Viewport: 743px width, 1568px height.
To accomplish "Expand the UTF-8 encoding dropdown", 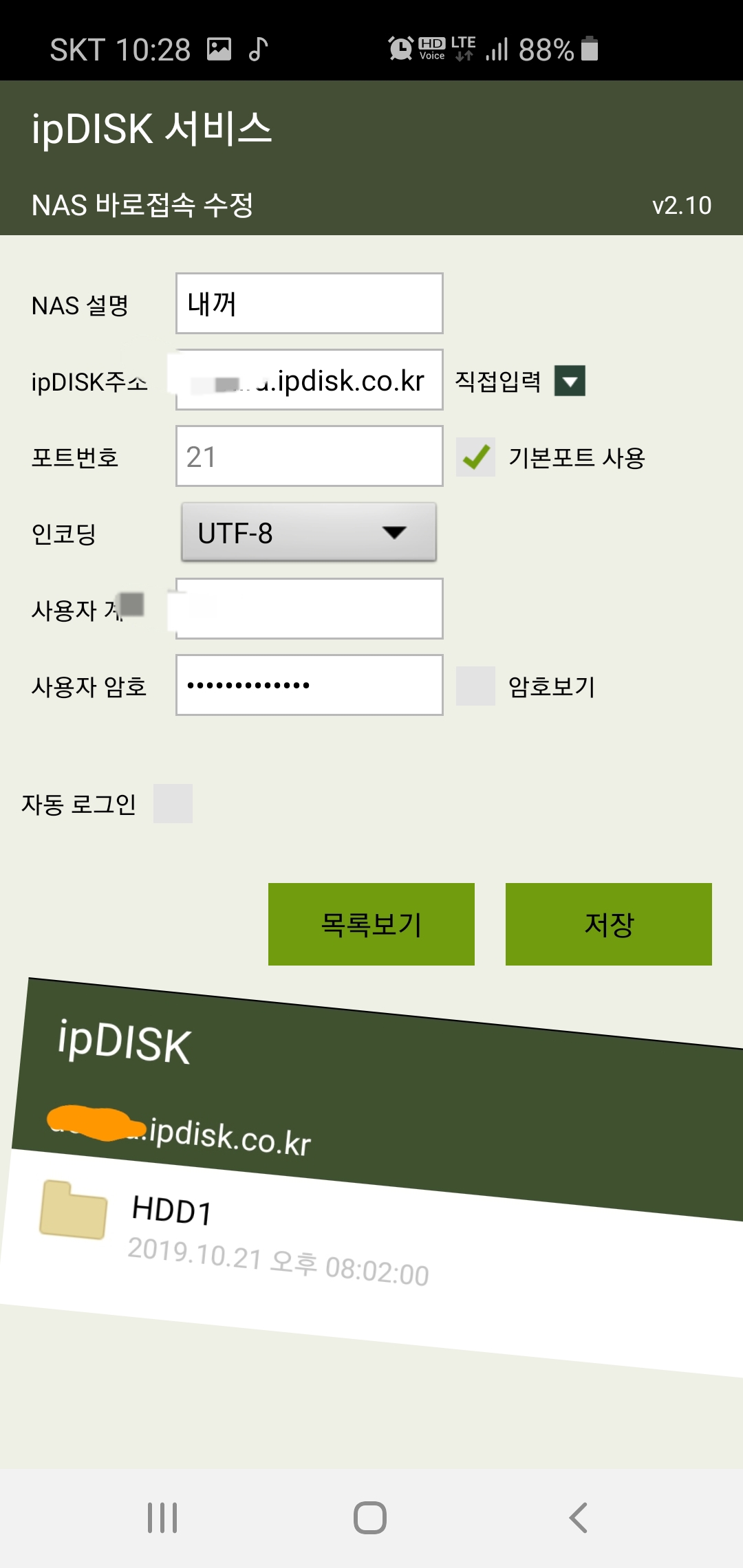I will [309, 532].
